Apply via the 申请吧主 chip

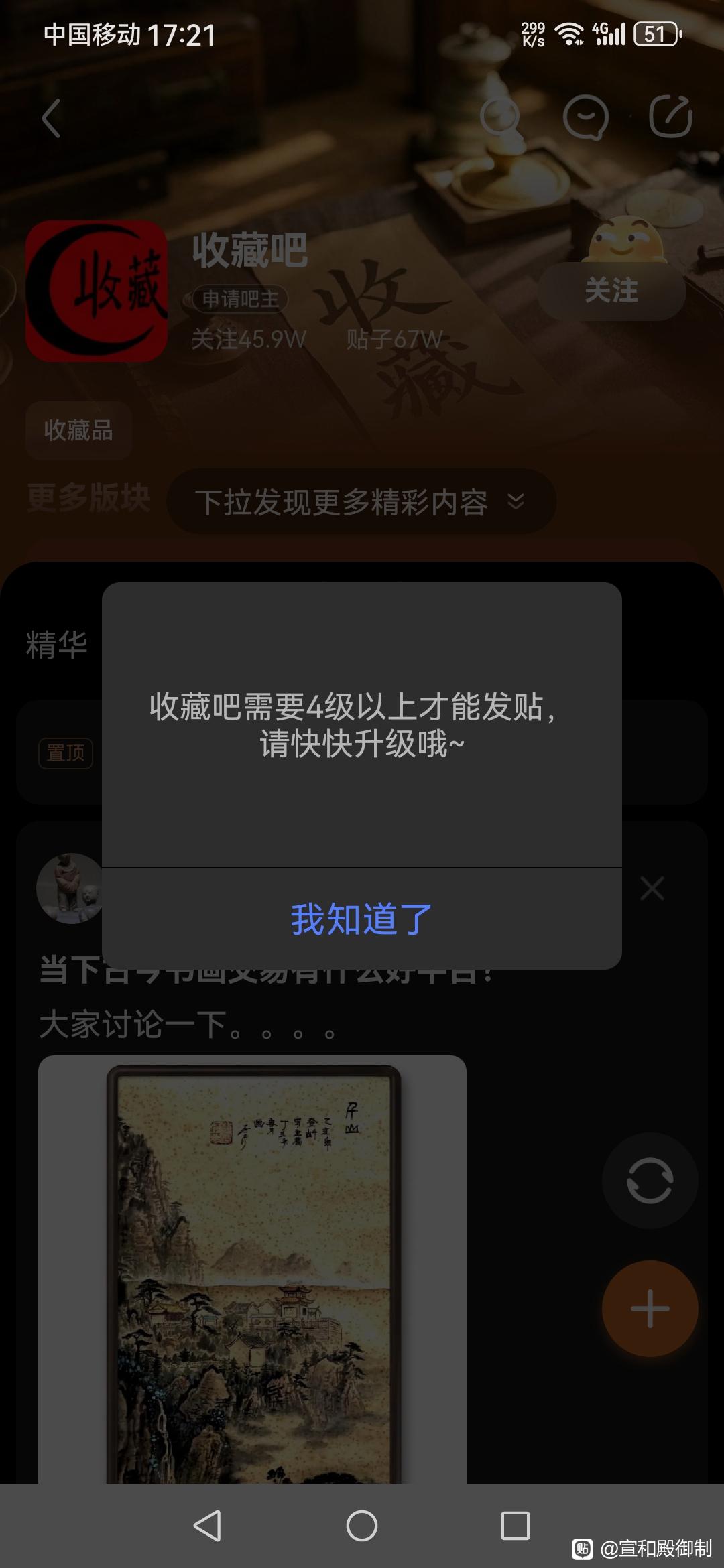pos(240,299)
